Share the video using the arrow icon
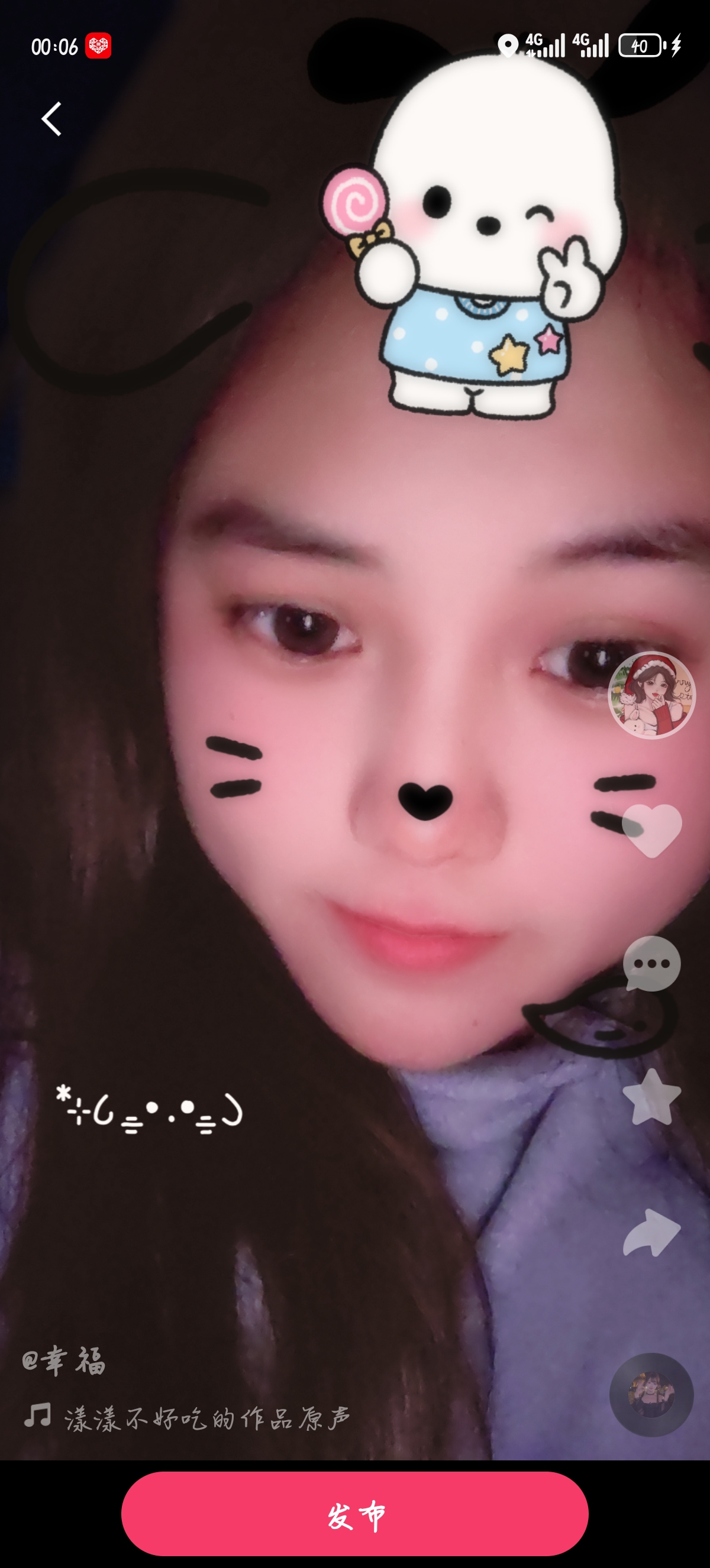This screenshot has height=1568, width=710. [x=651, y=1232]
